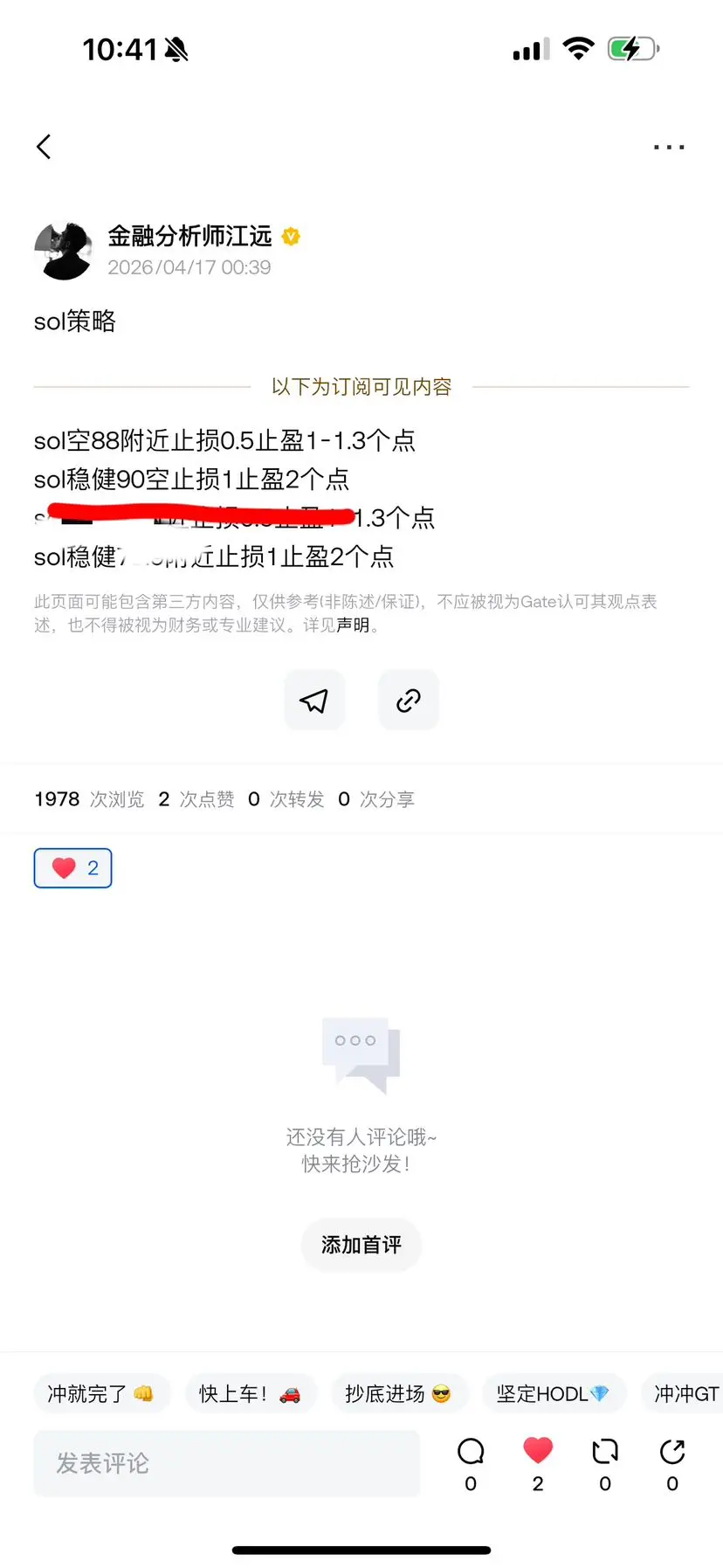
Task: Tap the verified badge beside 金融分析师江远
Action: click(x=291, y=236)
